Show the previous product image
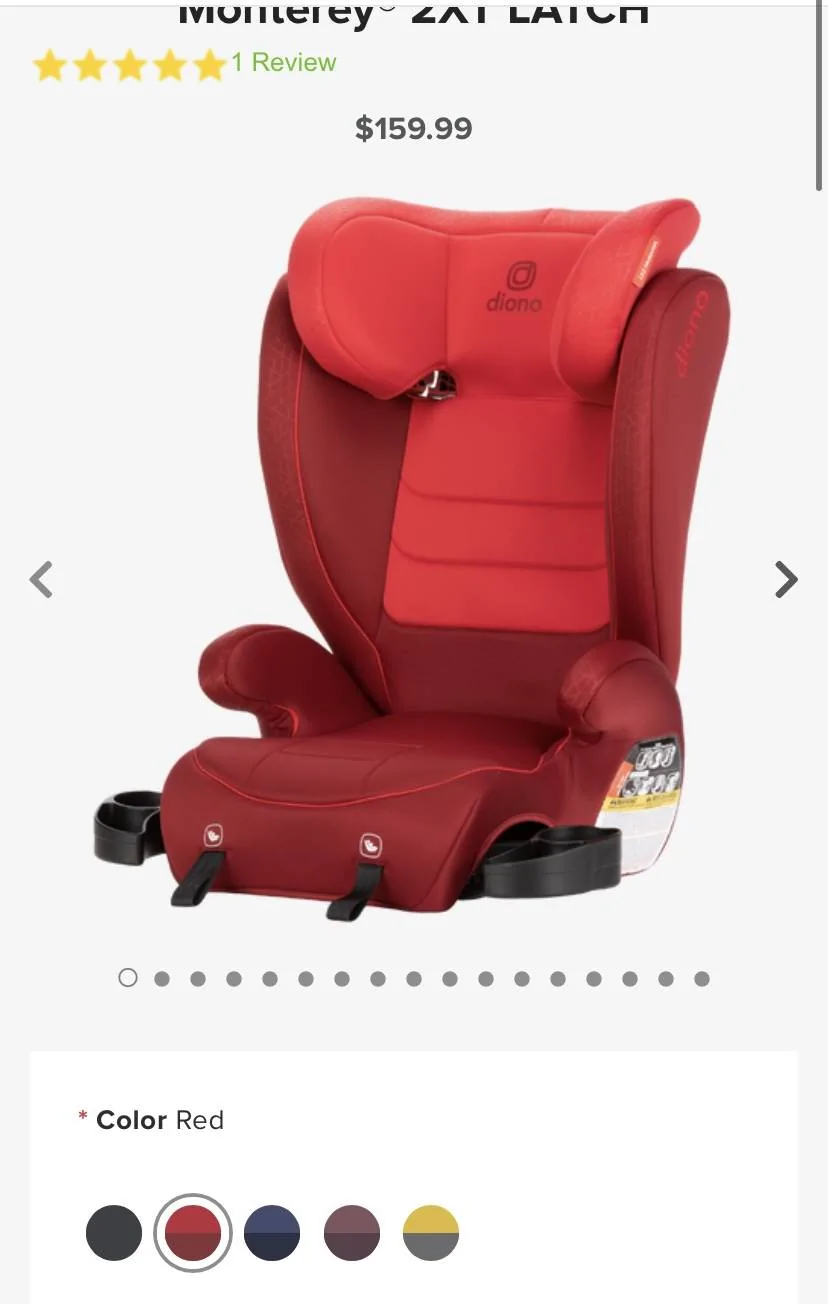 (41, 579)
